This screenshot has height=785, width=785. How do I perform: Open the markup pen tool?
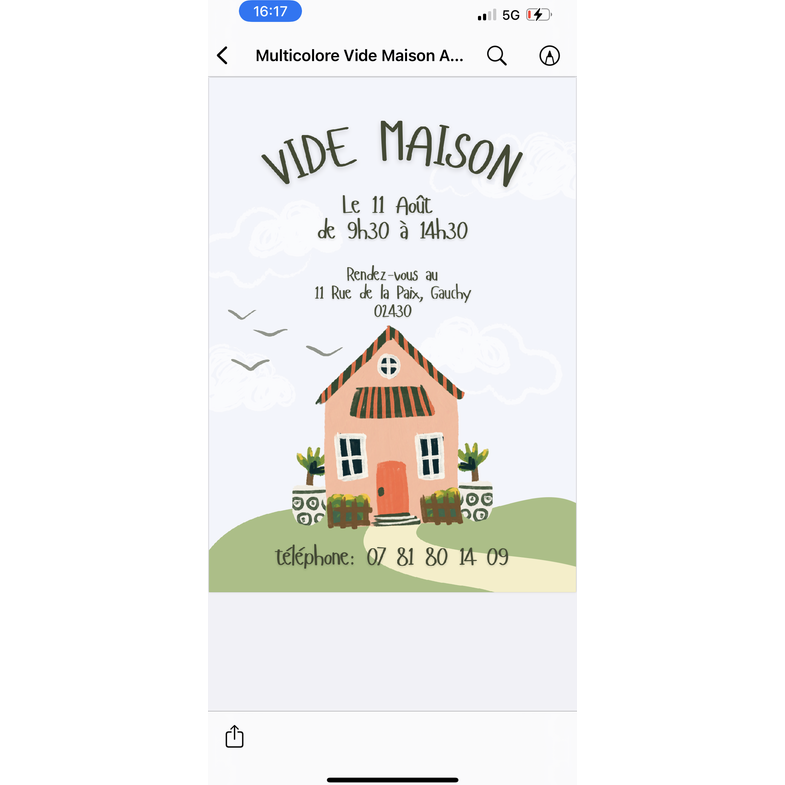click(x=549, y=56)
